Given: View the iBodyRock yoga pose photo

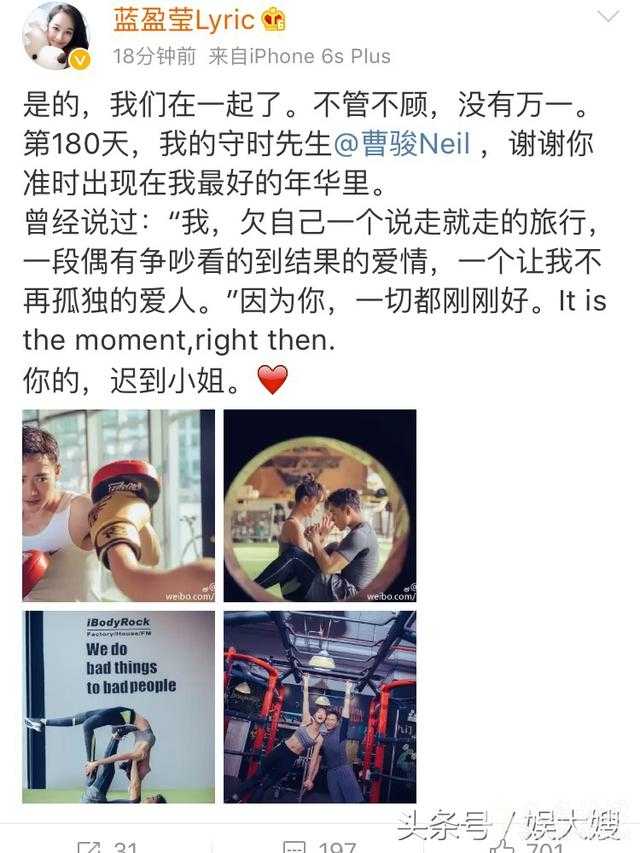Looking at the screenshot, I should [x=118, y=707].
